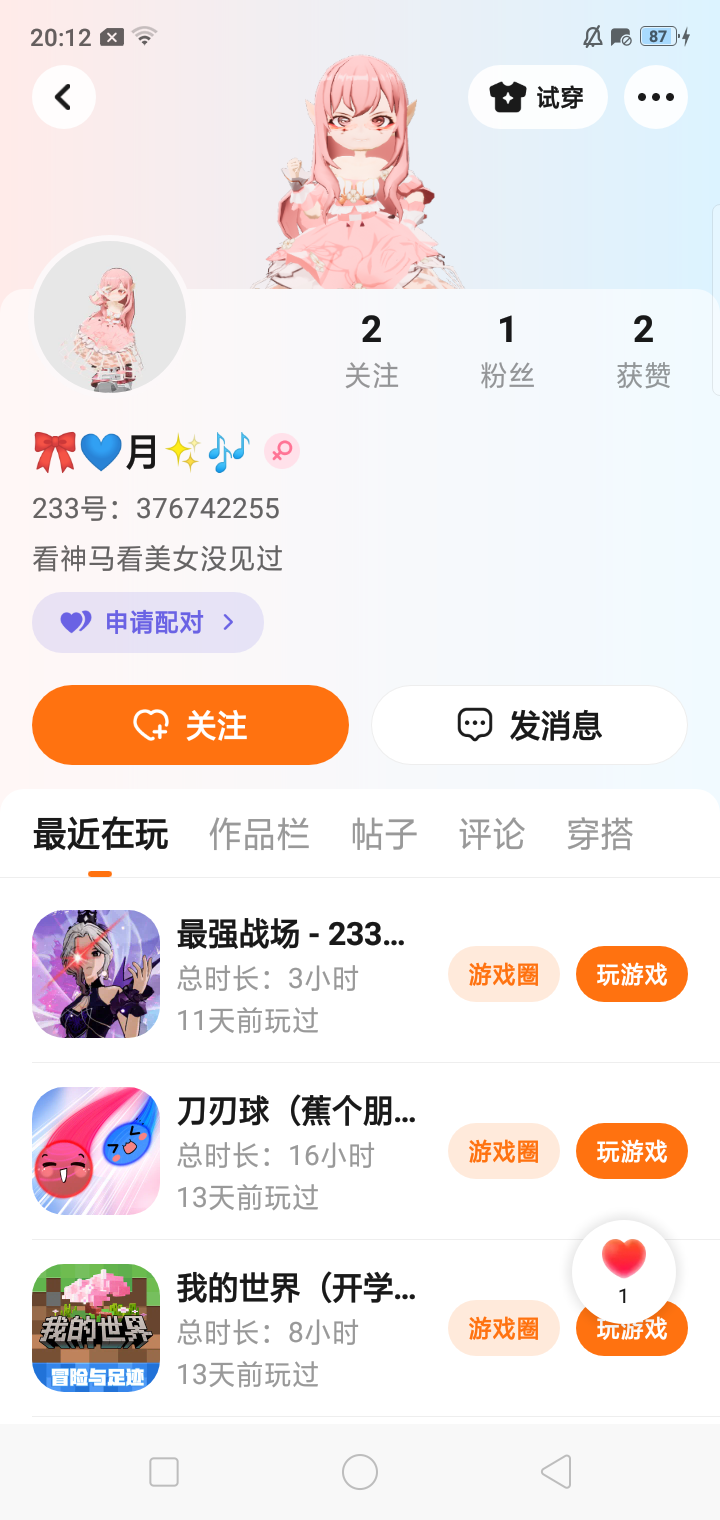Switch to the 帖子 tab

384,834
